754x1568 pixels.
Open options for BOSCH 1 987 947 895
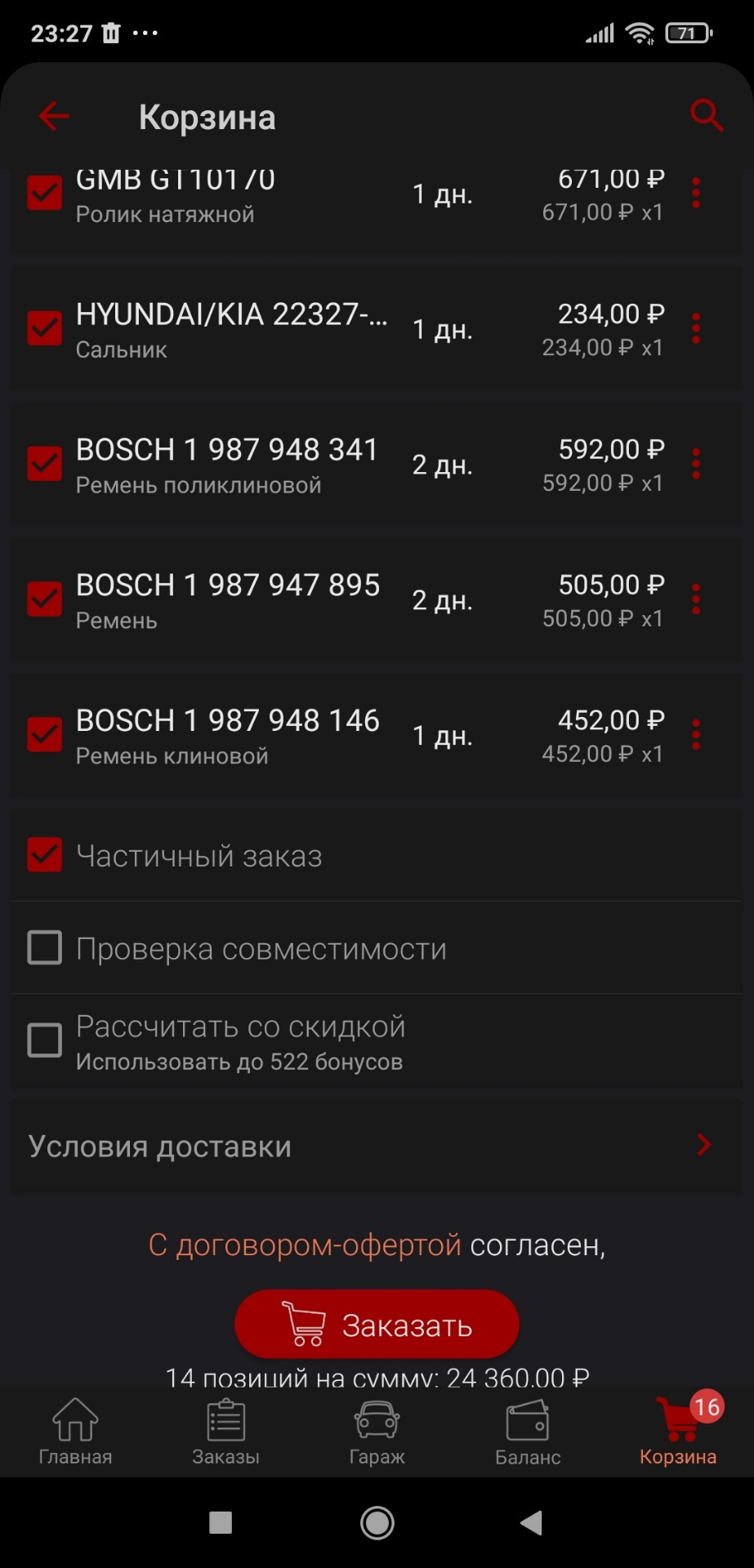696,599
